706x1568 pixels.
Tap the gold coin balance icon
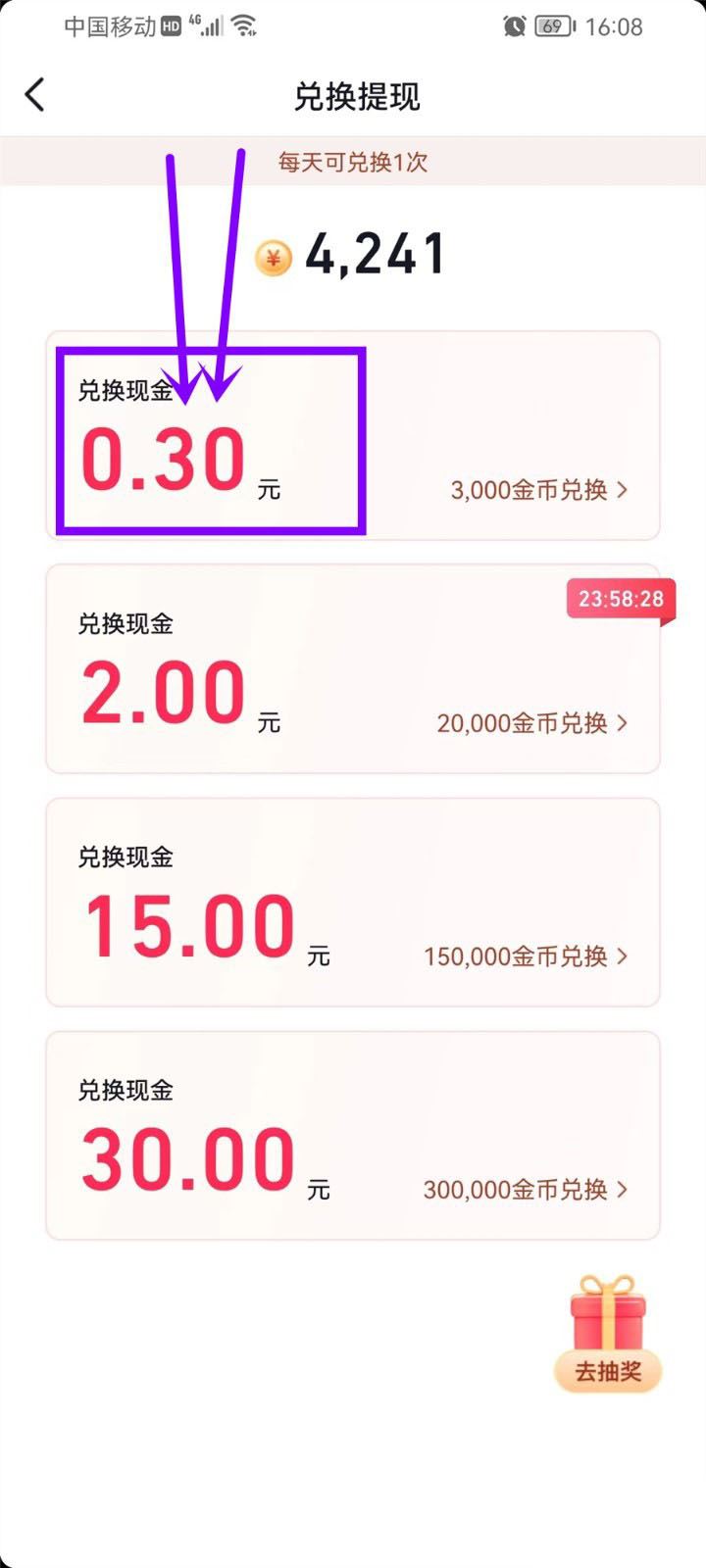(x=273, y=255)
